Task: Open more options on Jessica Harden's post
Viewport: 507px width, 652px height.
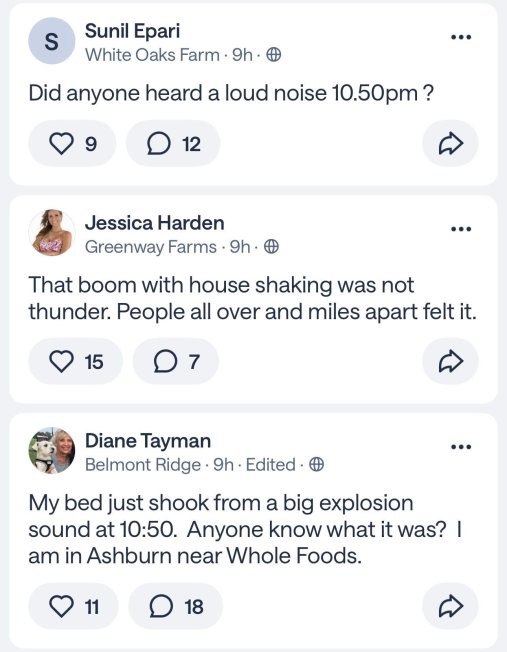Action: (461, 229)
